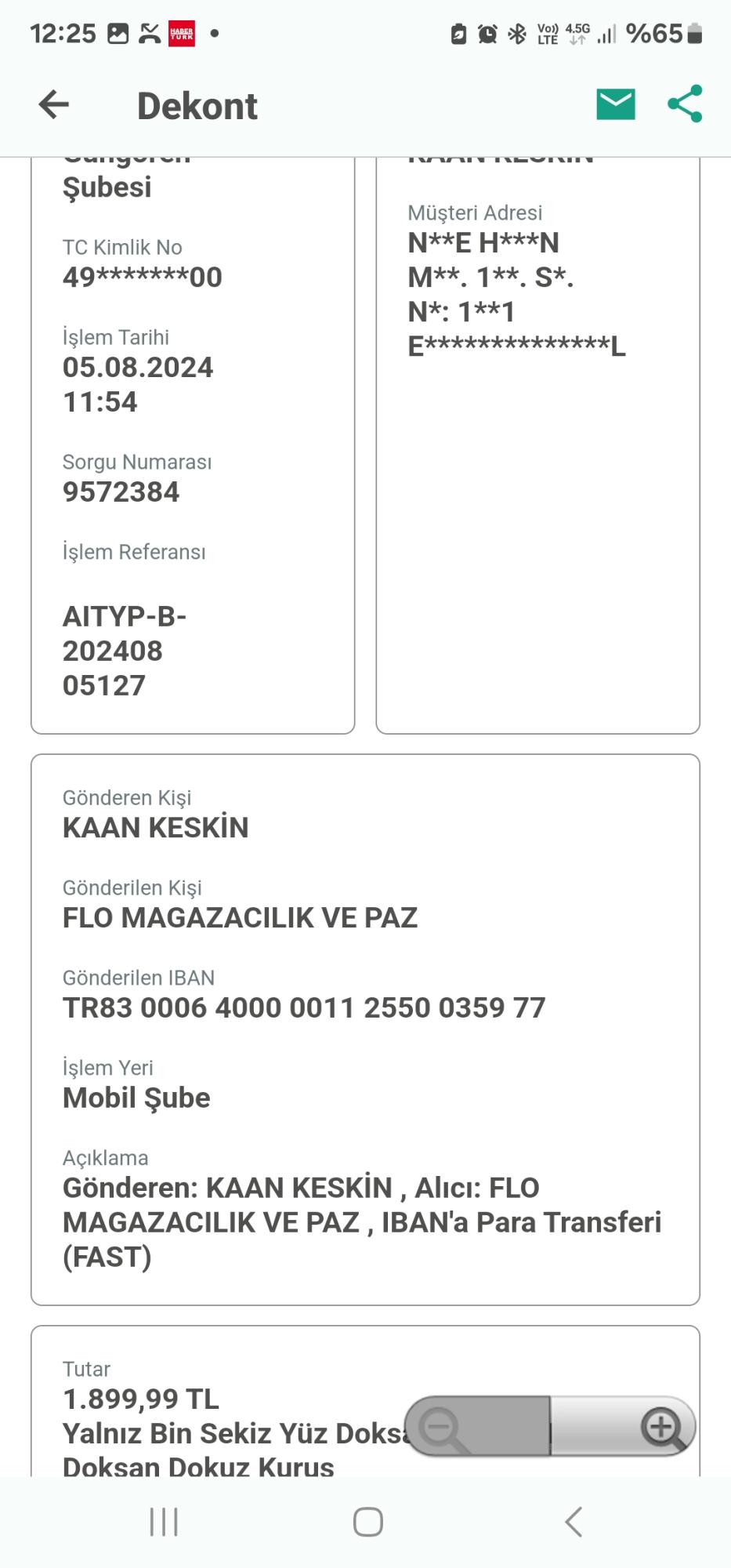Viewport: 731px width, 1568px height.
Task: Tap the alarm clock icon in status bar
Action: pyautogui.click(x=487, y=33)
